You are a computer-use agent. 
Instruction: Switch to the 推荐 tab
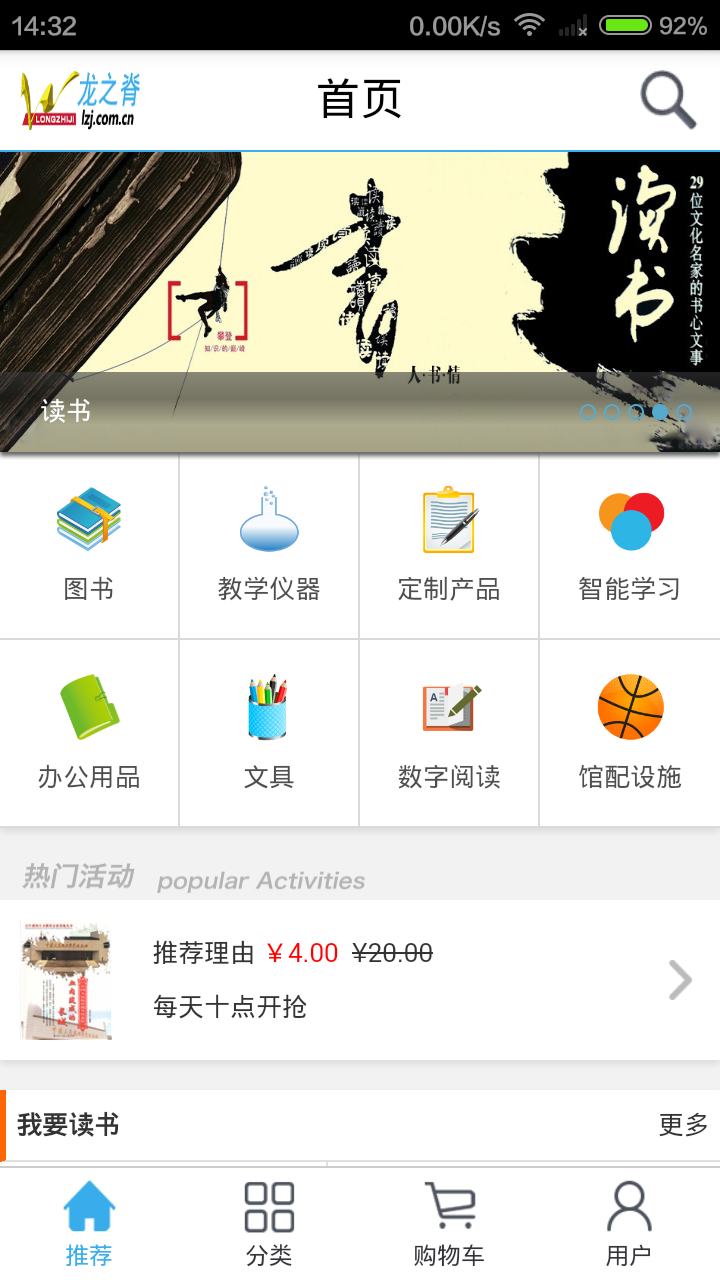click(x=89, y=1224)
